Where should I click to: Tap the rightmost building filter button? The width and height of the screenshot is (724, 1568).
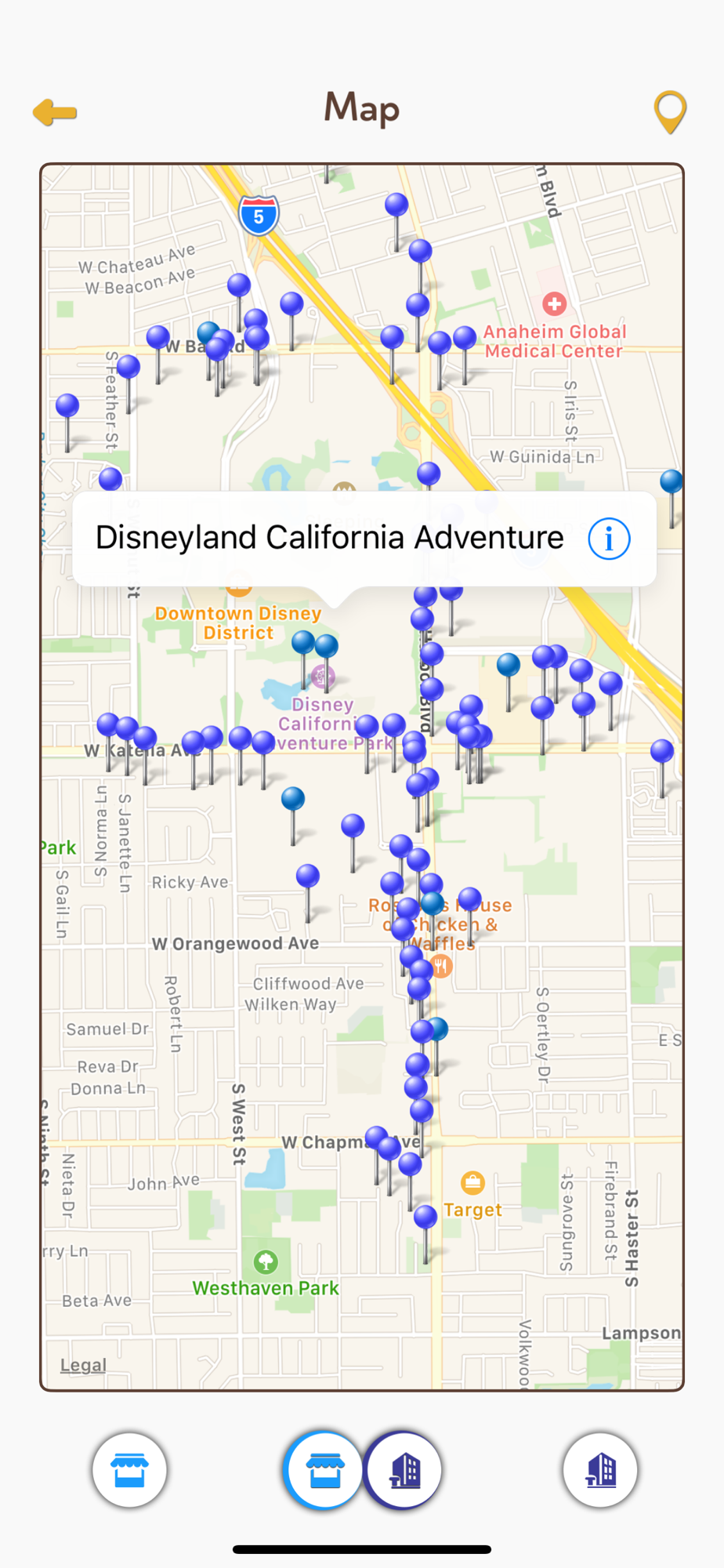coord(600,1470)
